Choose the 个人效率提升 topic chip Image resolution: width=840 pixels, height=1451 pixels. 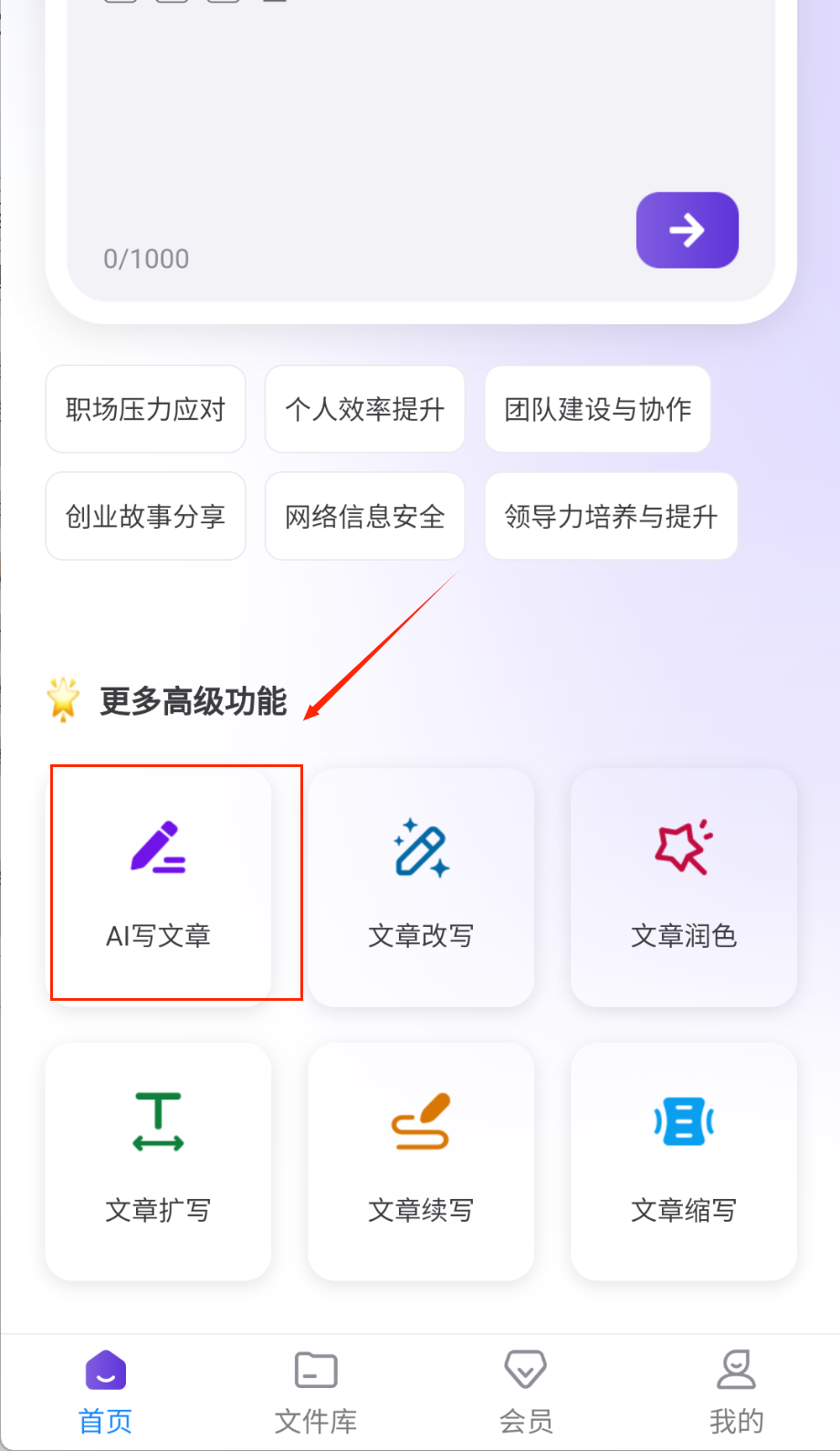[364, 409]
